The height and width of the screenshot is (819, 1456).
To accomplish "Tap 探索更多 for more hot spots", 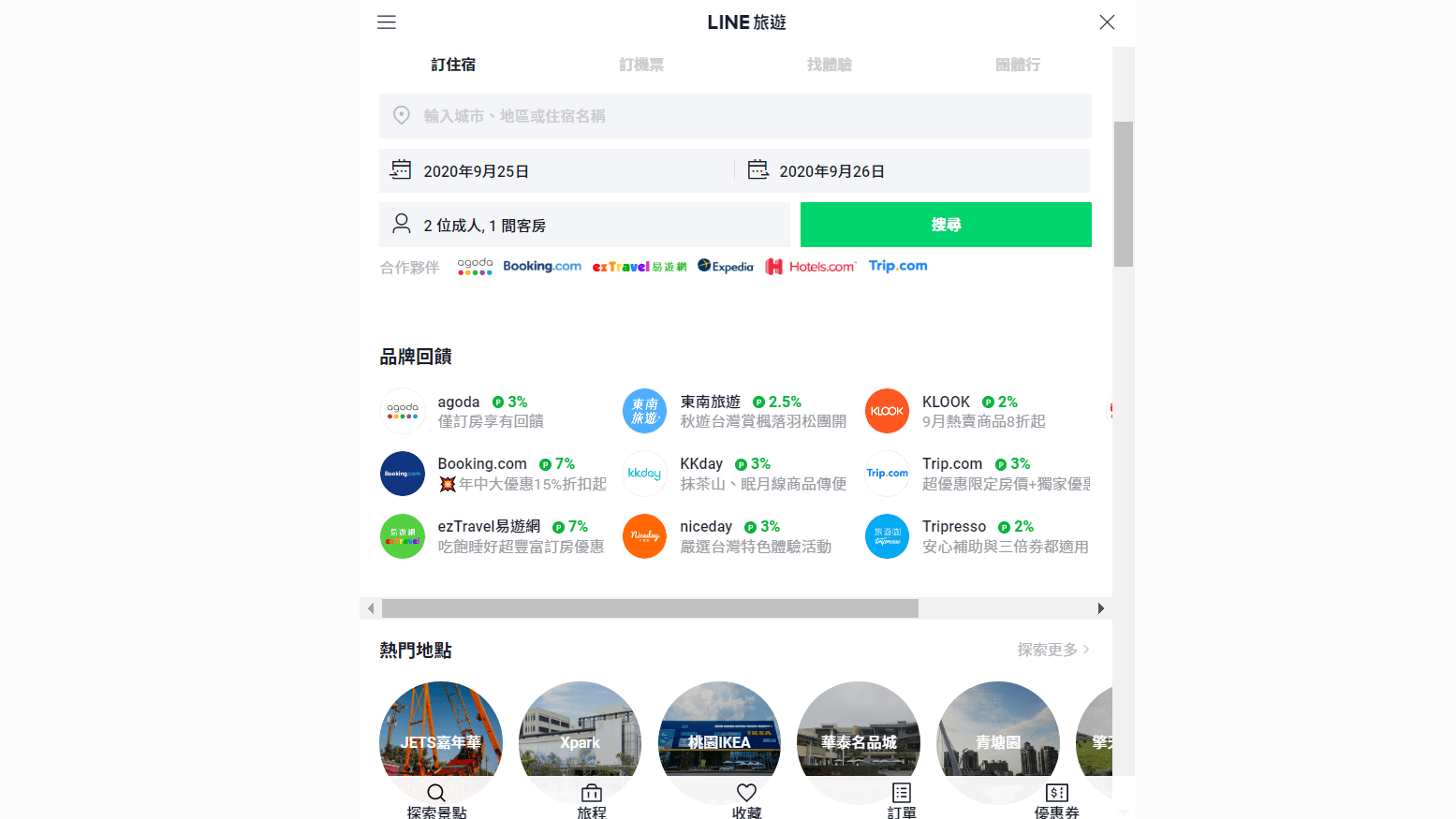I will click(x=1052, y=650).
